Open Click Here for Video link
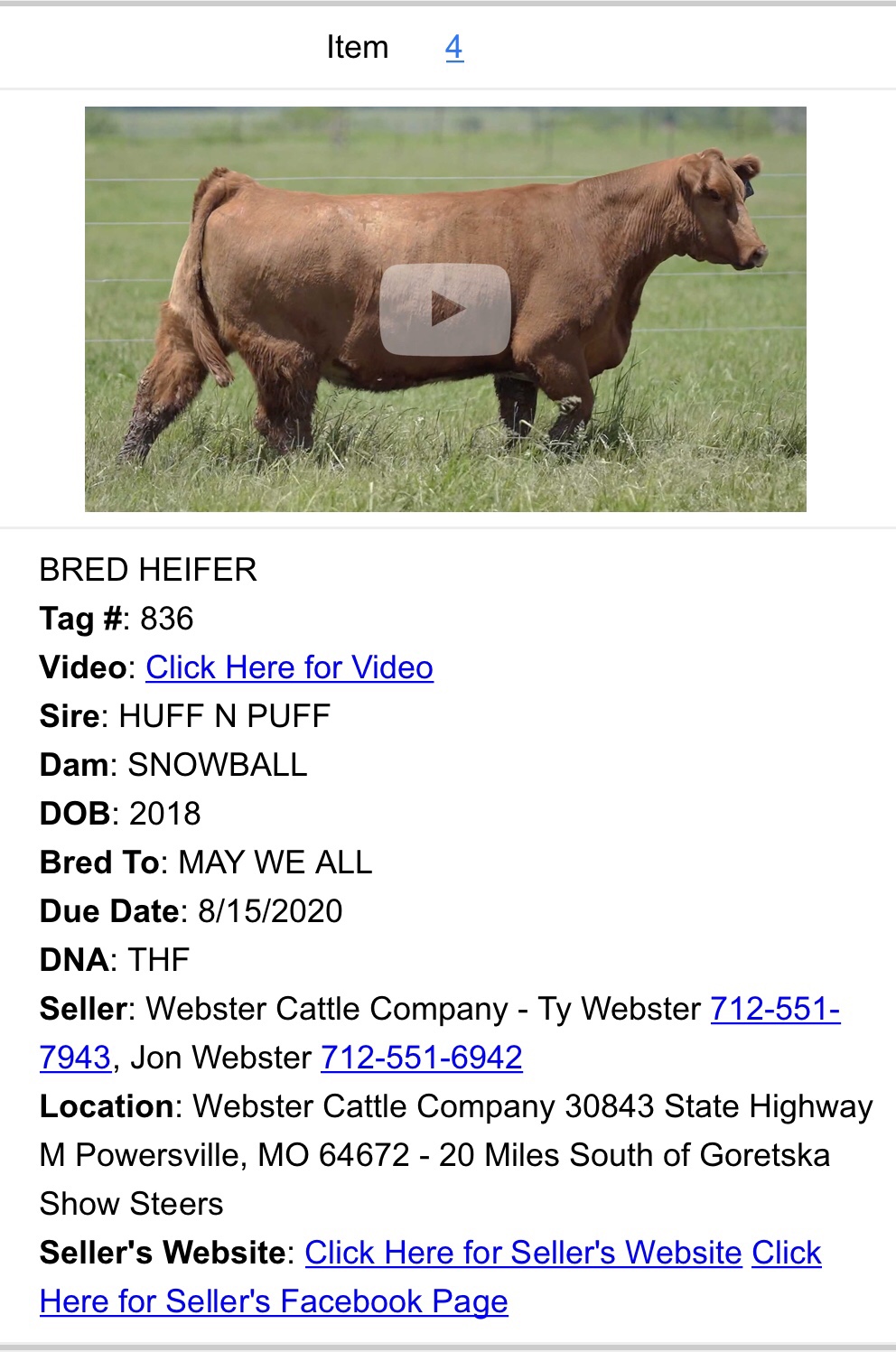896x1352 pixels. [289, 667]
